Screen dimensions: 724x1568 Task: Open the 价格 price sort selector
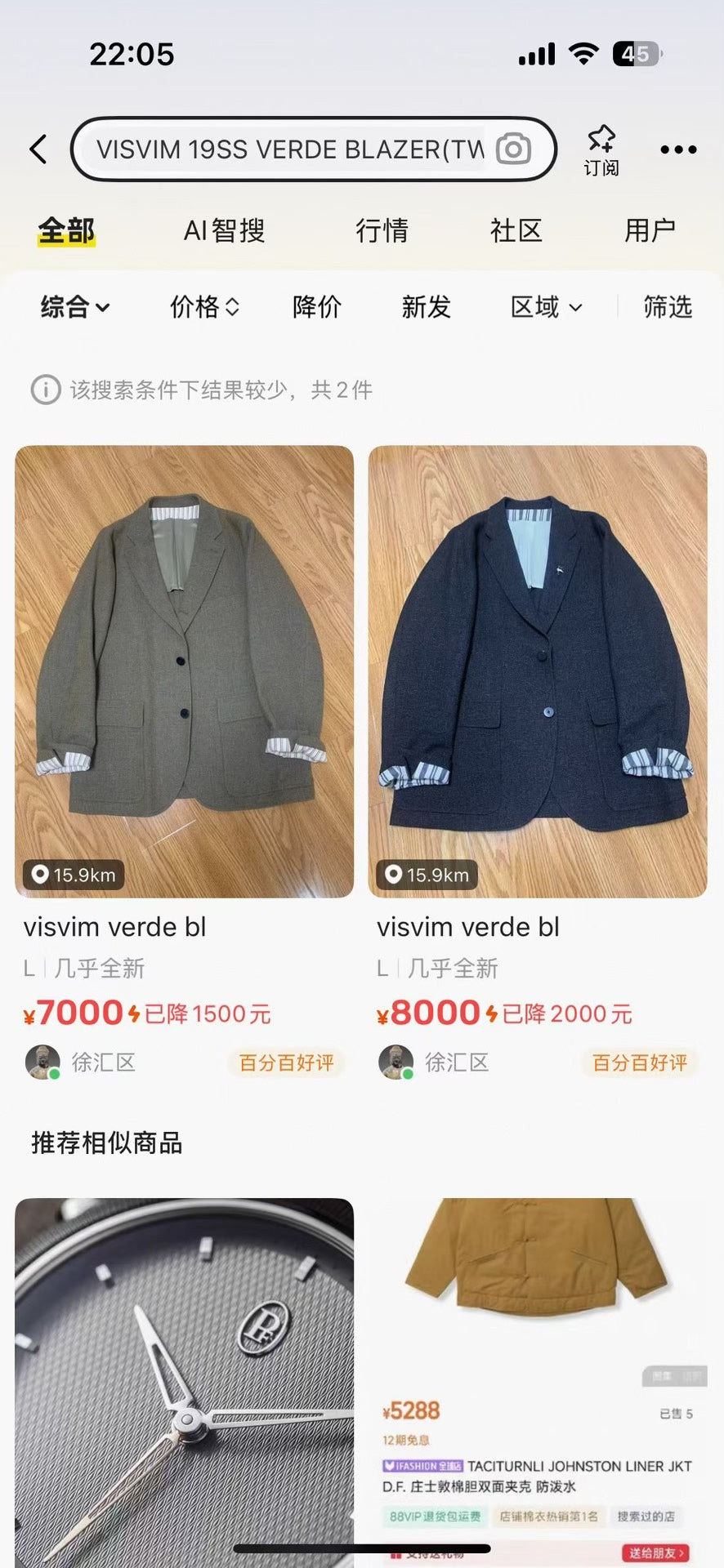203,307
